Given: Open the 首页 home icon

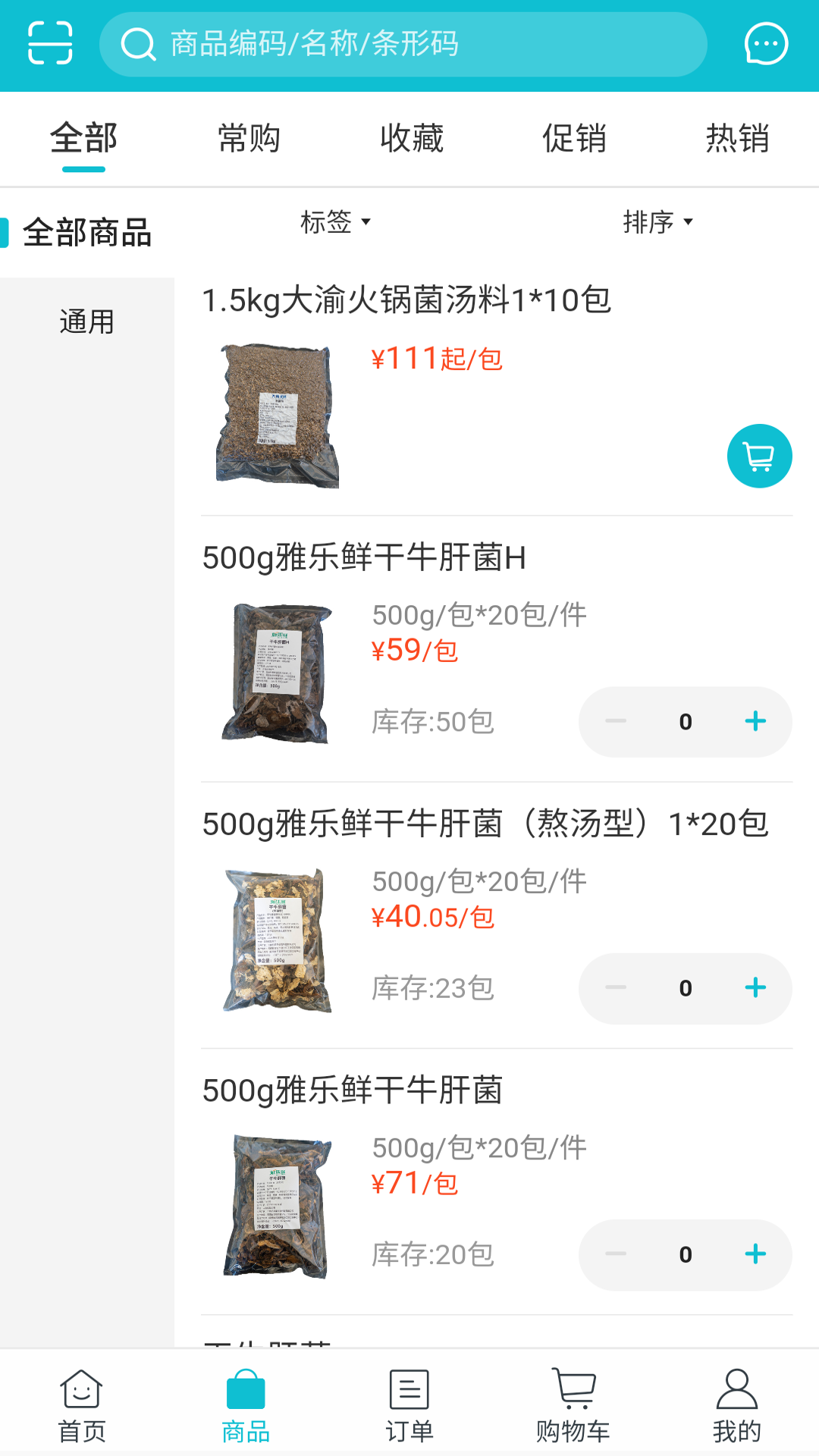Looking at the screenshot, I should pos(80,1407).
